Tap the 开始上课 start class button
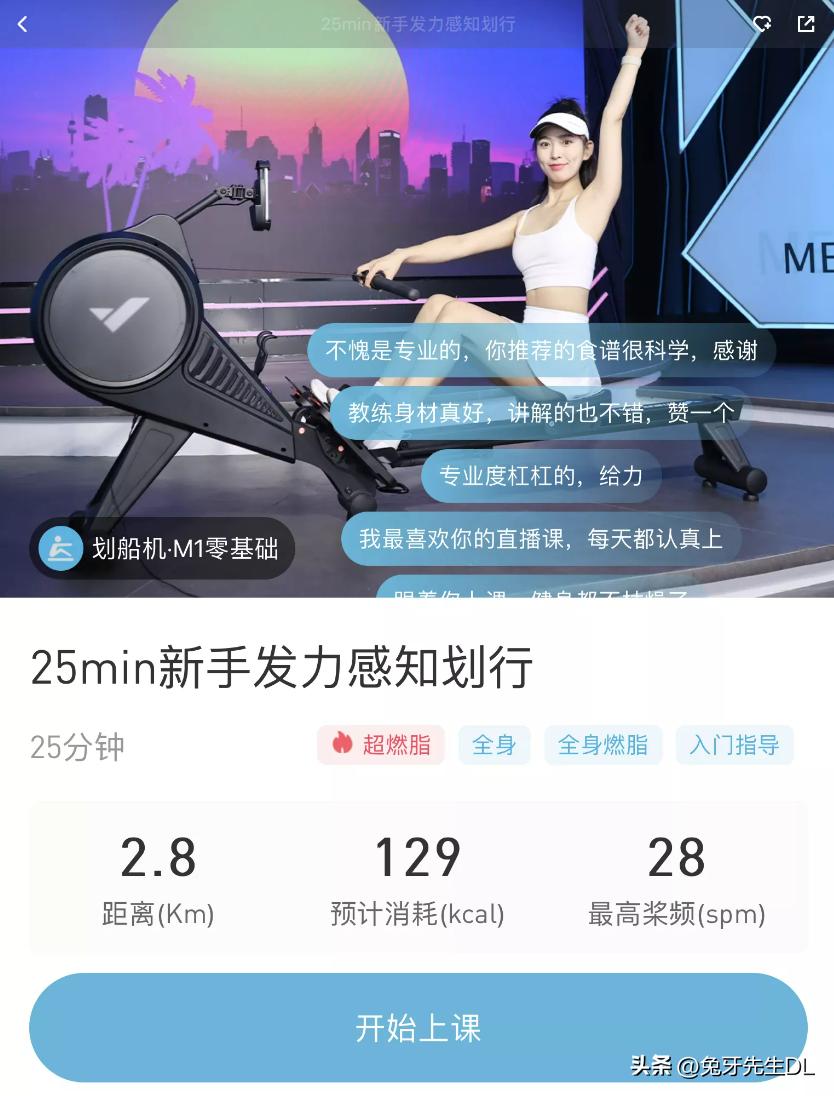The height and width of the screenshot is (1096, 834). tap(417, 1027)
